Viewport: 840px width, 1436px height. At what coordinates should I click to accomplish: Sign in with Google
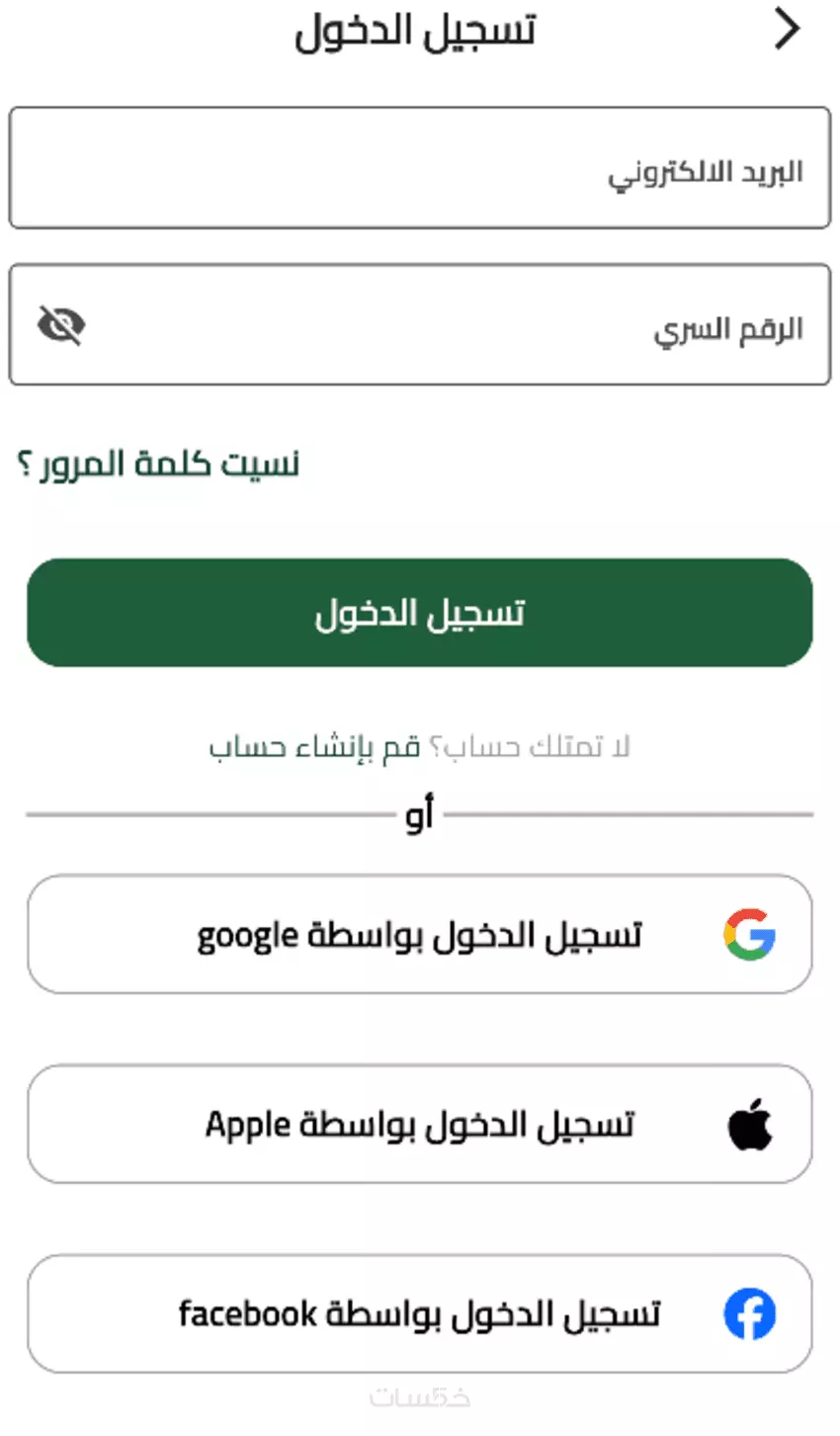[x=419, y=934]
